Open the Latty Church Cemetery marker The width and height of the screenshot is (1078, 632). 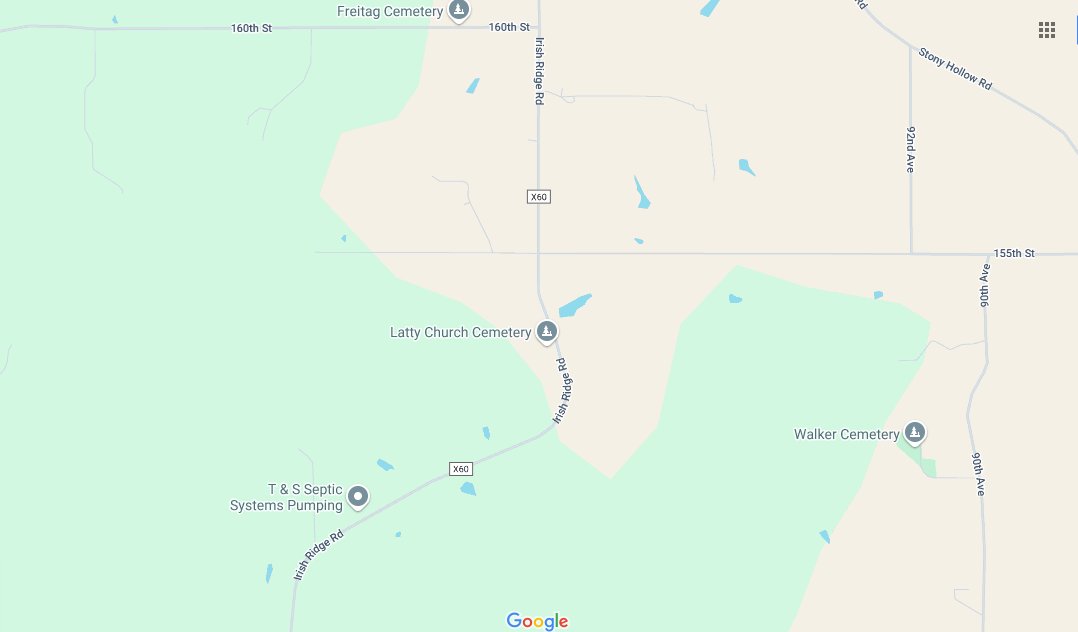click(546, 331)
